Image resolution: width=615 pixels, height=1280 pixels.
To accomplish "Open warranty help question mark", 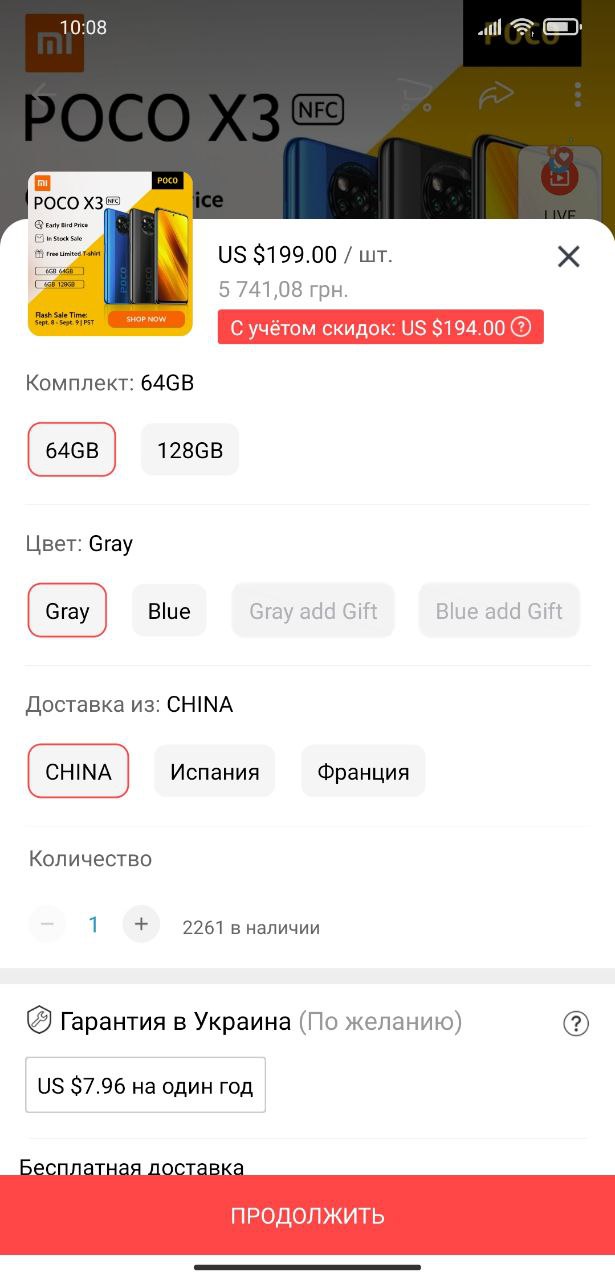I will click(x=576, y=1023).
